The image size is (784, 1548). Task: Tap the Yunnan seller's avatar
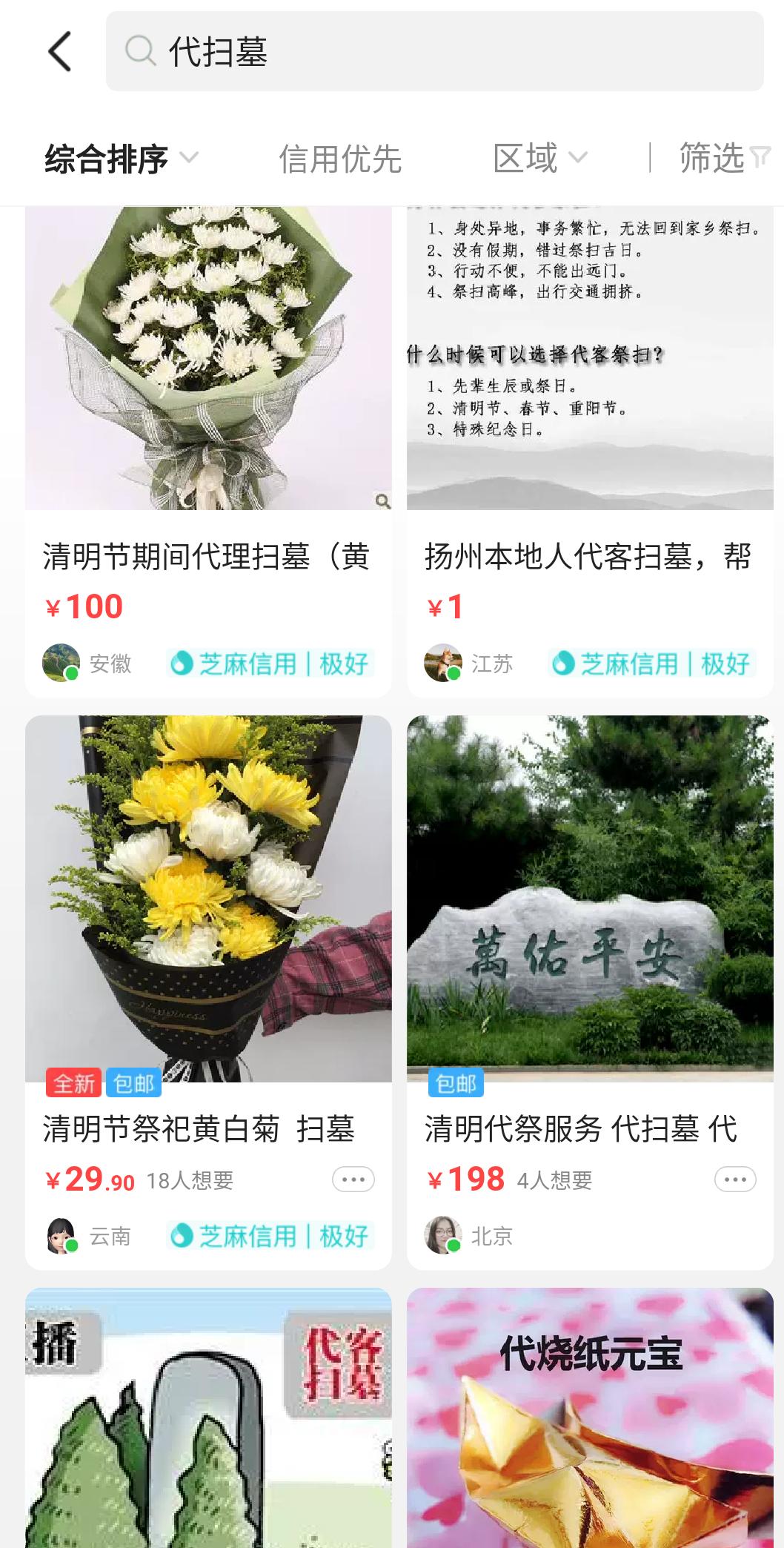(62, 1234)
